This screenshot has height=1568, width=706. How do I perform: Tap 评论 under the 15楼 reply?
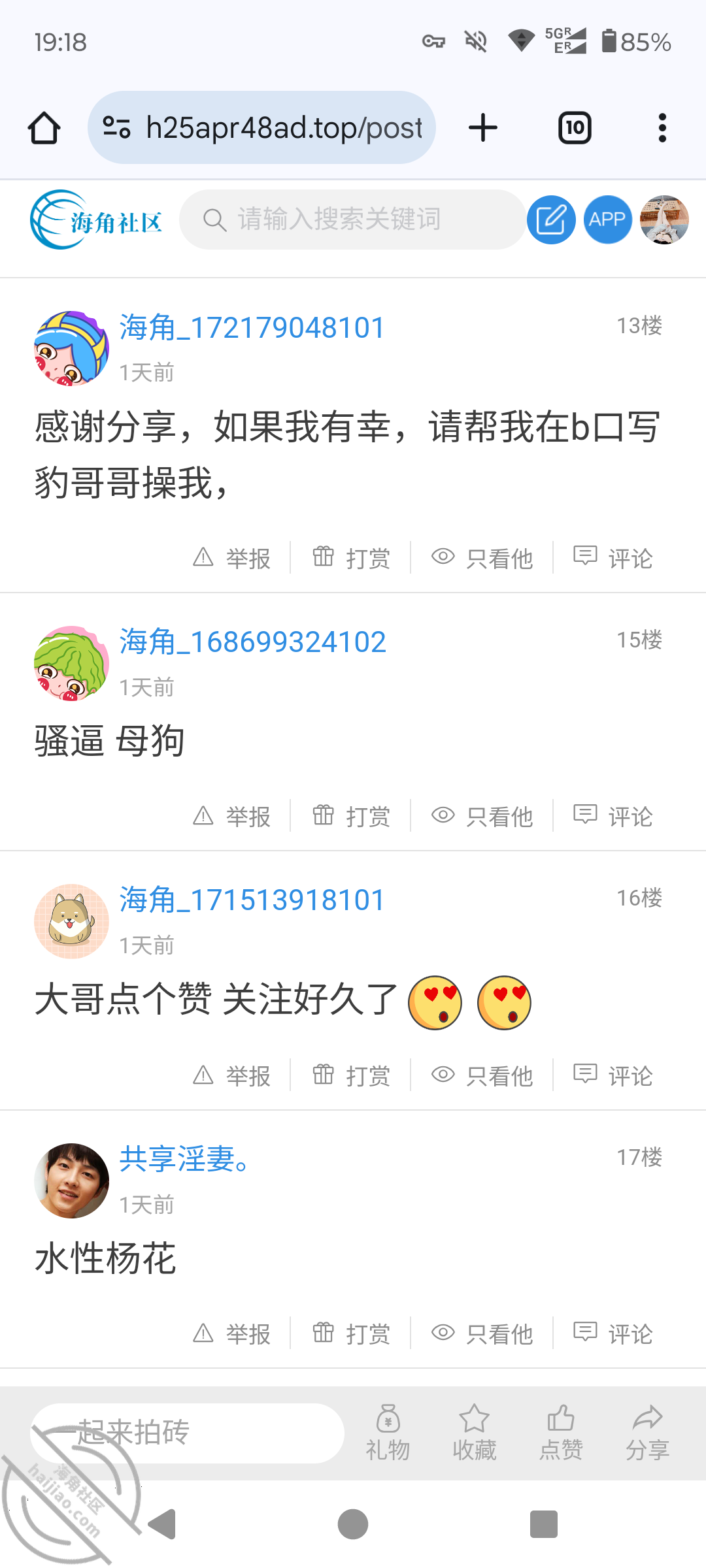click(x=613, y=816)
